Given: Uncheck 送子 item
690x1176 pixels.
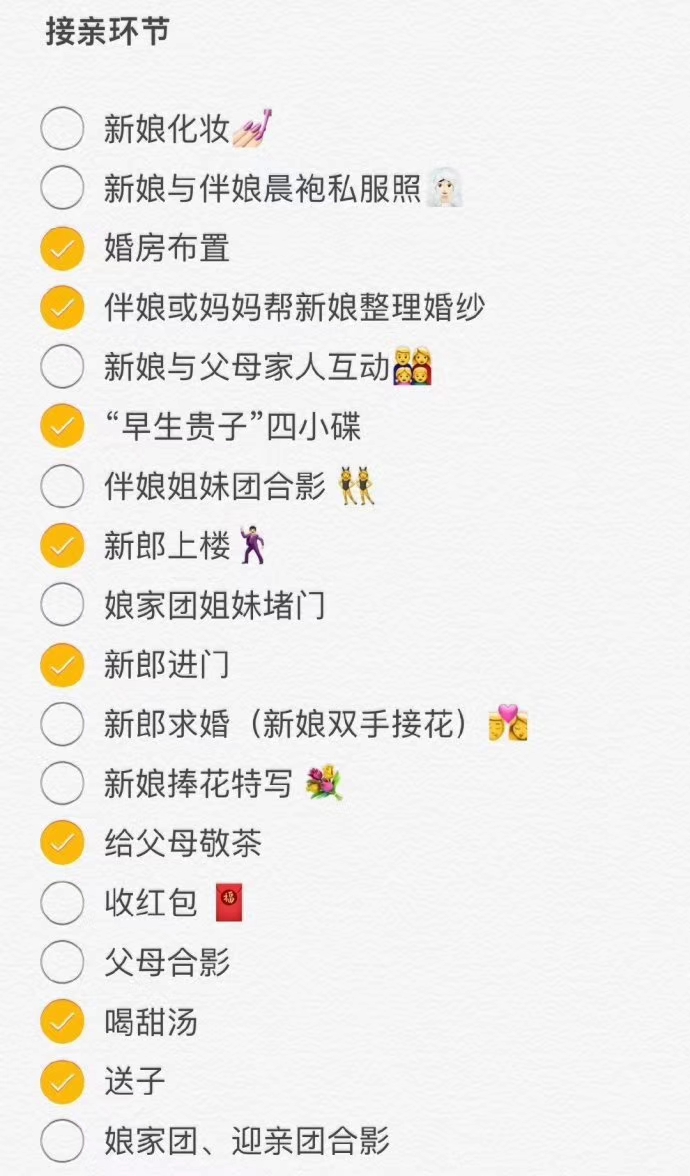Looking at the screenshot, I should pos(62,1081).
